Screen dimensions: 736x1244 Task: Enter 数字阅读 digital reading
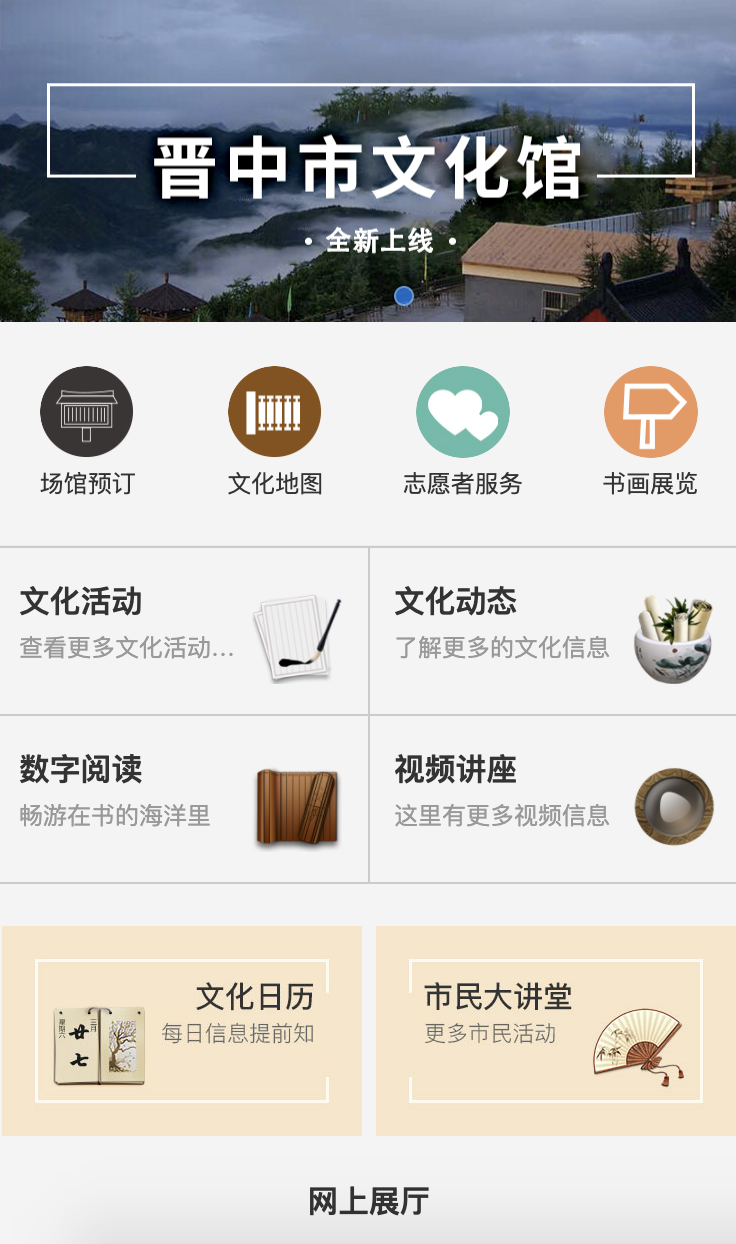pos(184,799)
